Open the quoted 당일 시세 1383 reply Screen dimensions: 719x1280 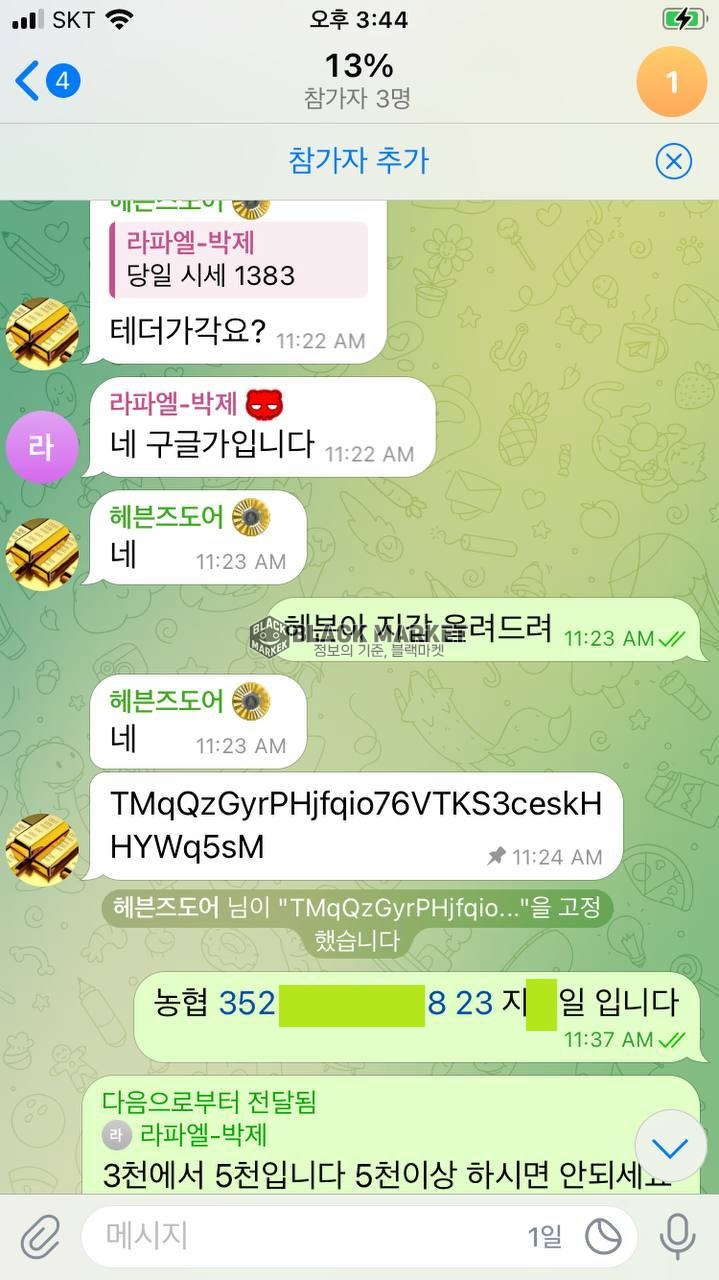[x=238, y=260]
